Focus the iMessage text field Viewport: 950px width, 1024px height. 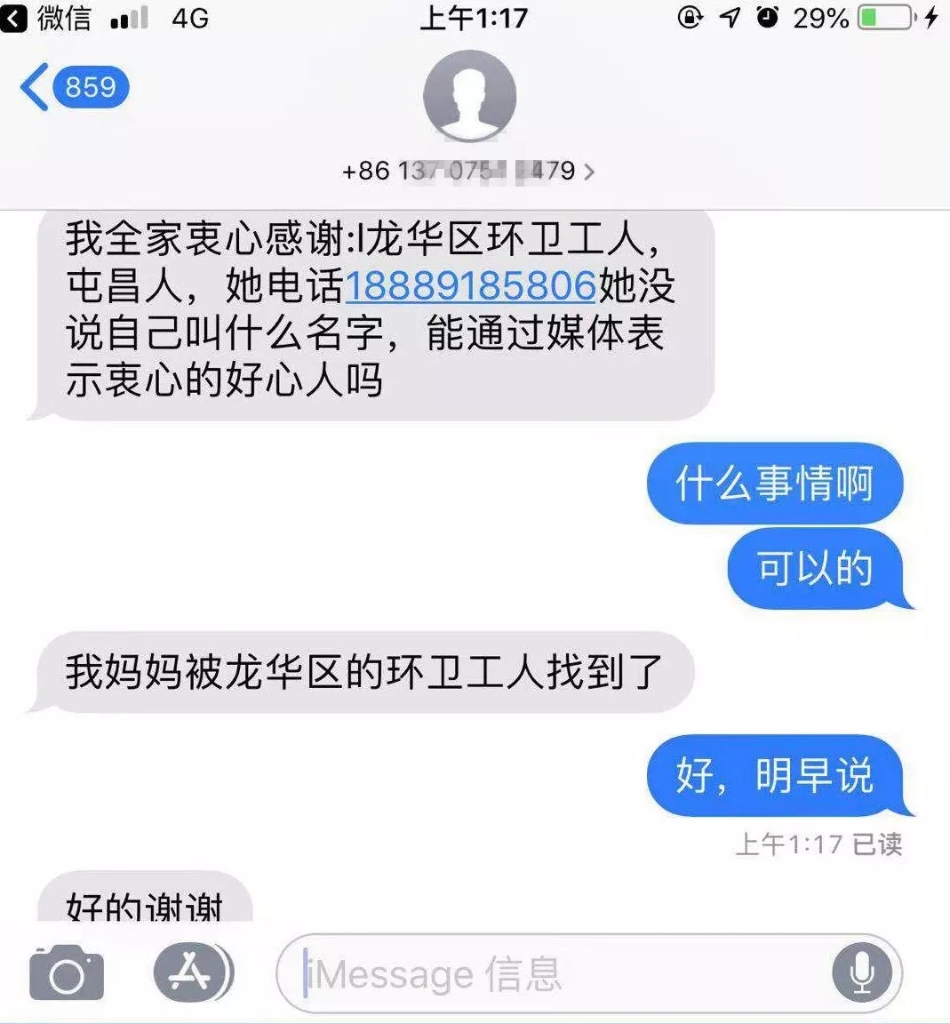tap(560, 974)
